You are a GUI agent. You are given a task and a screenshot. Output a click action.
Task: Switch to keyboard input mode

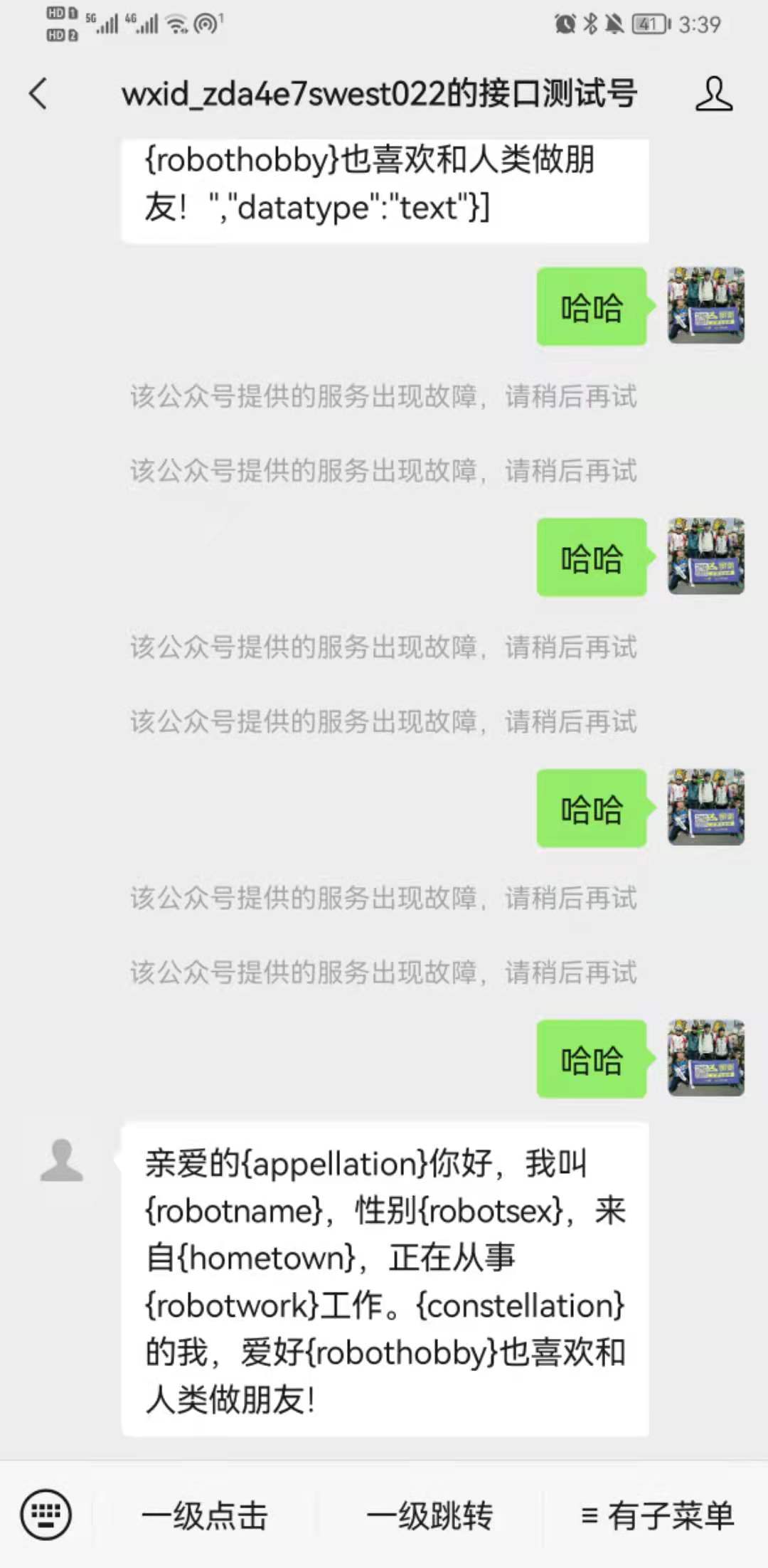tap(46, 1515)
